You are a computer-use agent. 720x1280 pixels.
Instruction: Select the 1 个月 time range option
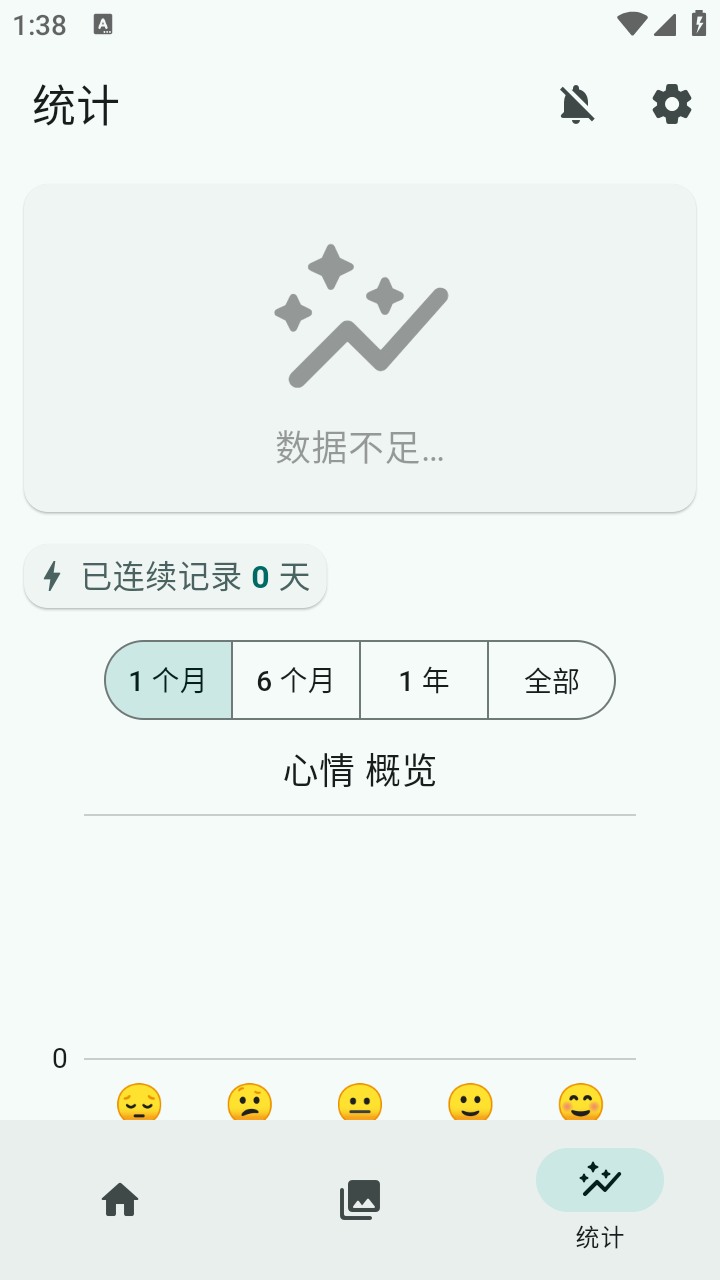(x=168, y=680)
